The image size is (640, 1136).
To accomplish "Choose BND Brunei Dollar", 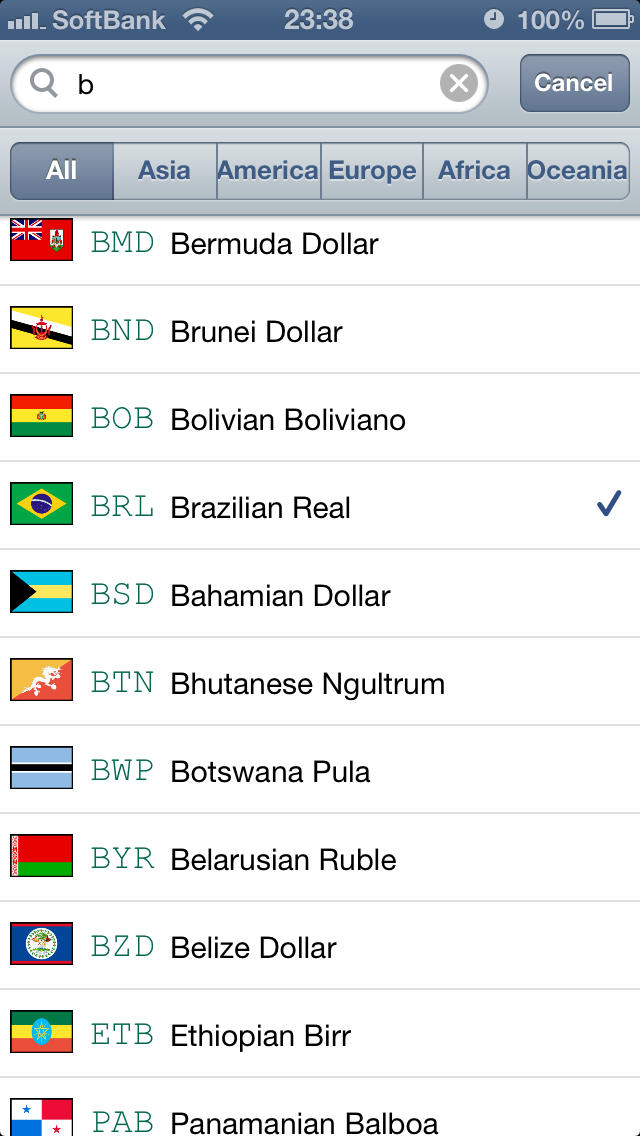I will click(x=320, y=331).
